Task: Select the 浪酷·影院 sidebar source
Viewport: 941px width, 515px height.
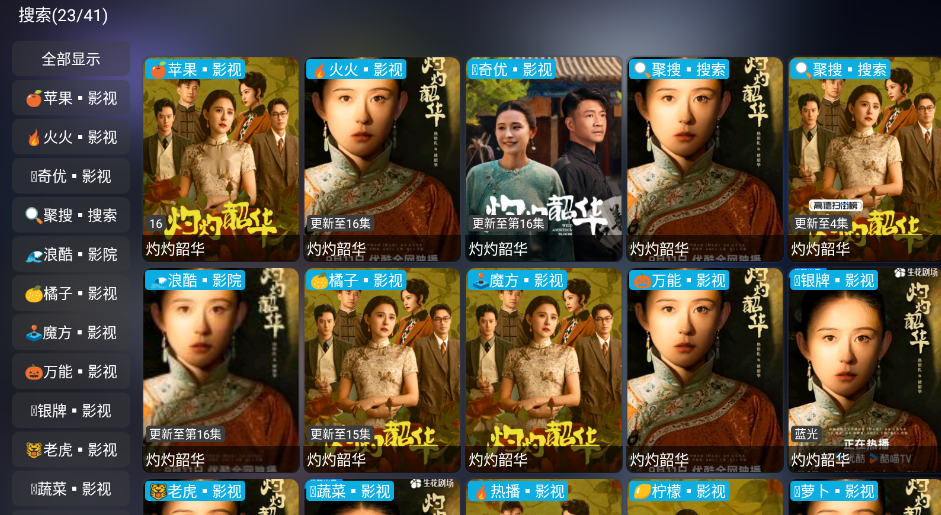Action: 71,254
